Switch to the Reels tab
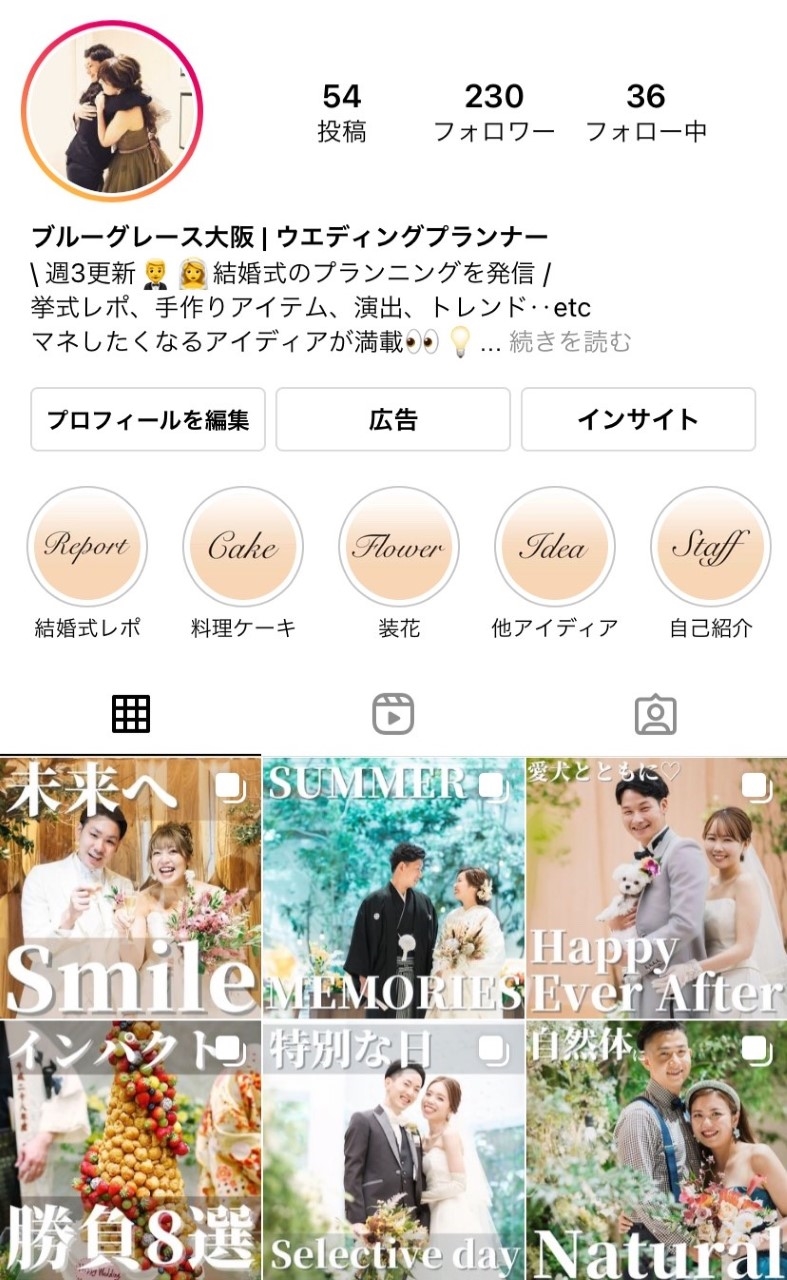Image resolution: width=787 pixels, height=1280 pixels. click(393, 714)
